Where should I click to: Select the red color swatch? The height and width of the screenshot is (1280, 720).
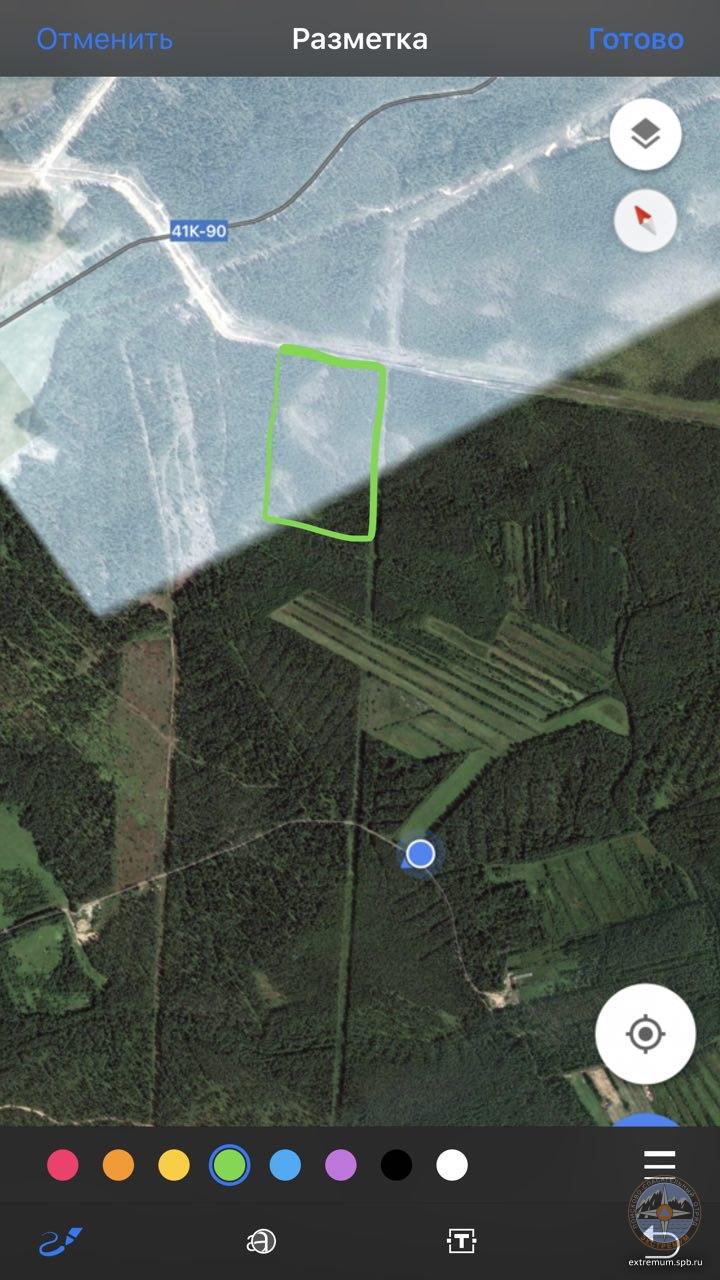coord(63,1165)
